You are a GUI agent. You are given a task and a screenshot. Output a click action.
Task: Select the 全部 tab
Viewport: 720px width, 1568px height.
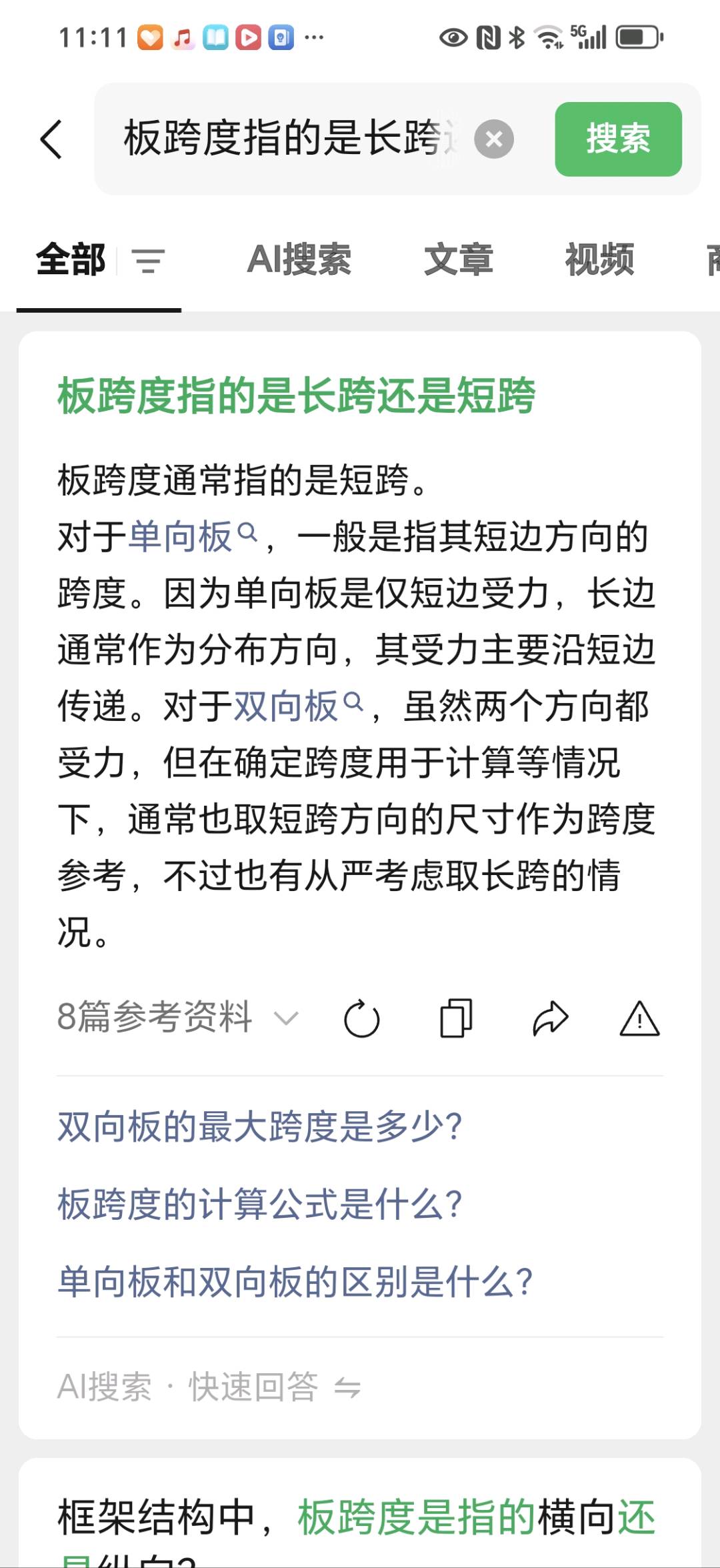(x=71, y=261)
